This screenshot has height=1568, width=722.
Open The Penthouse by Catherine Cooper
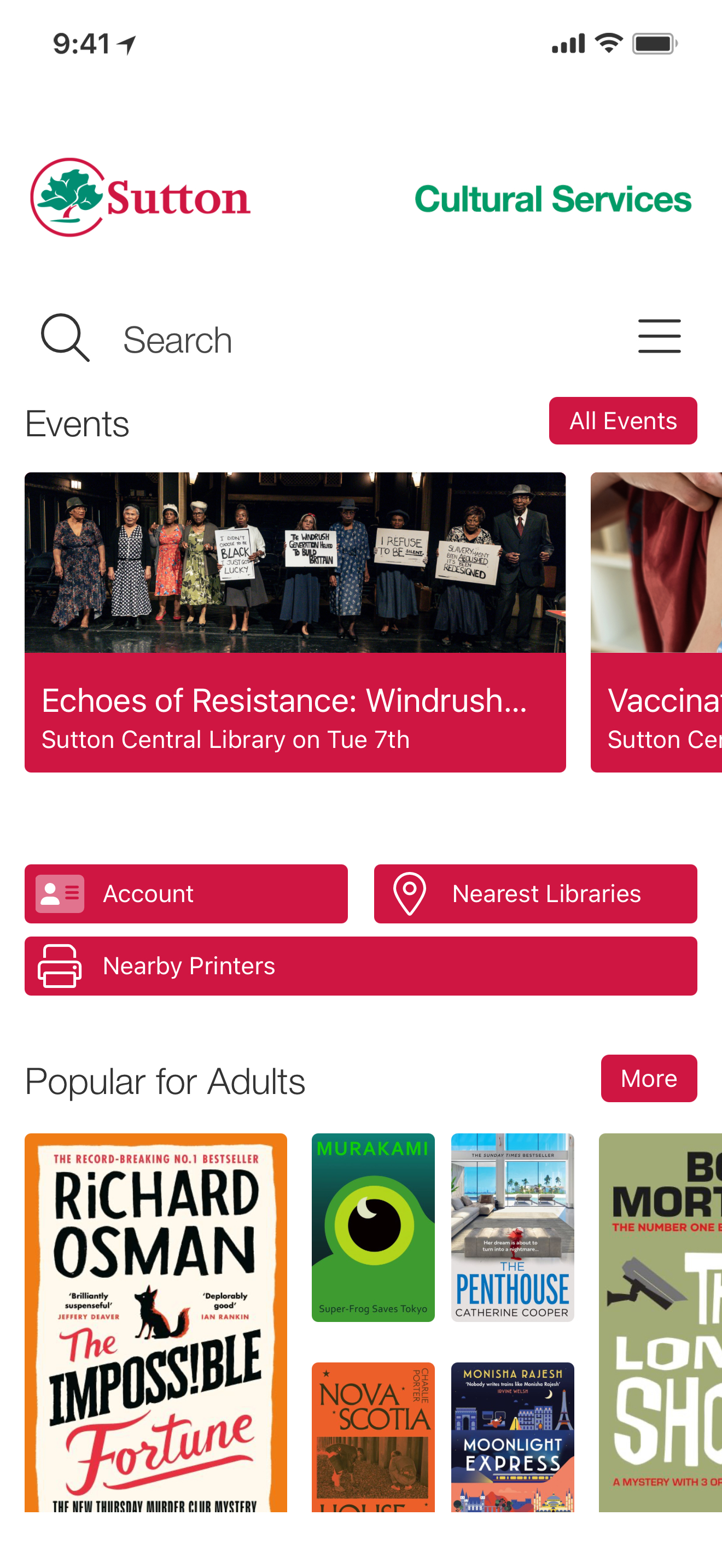coord(512,1226)
